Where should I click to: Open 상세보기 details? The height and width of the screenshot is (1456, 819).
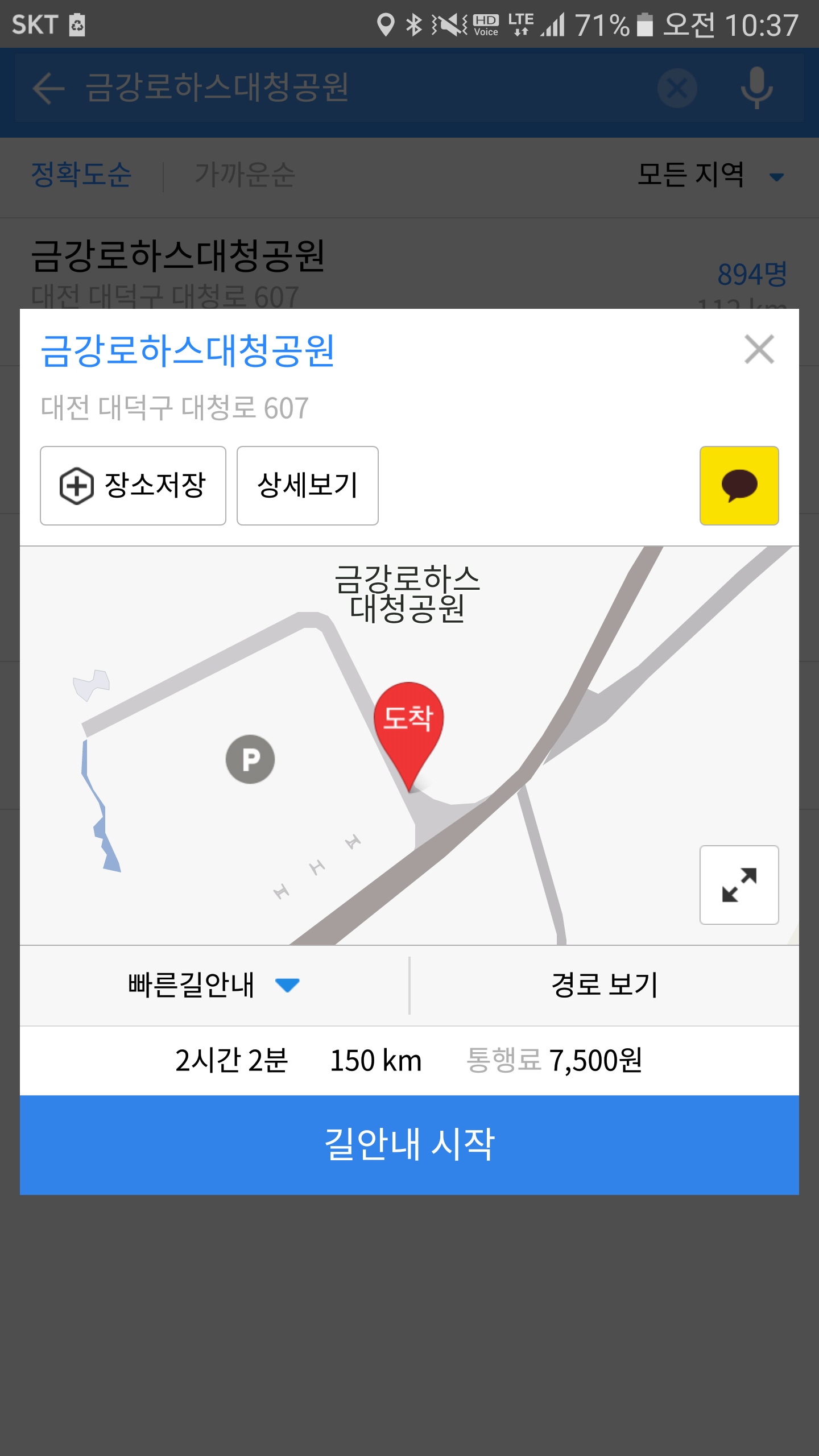[308, 486]
